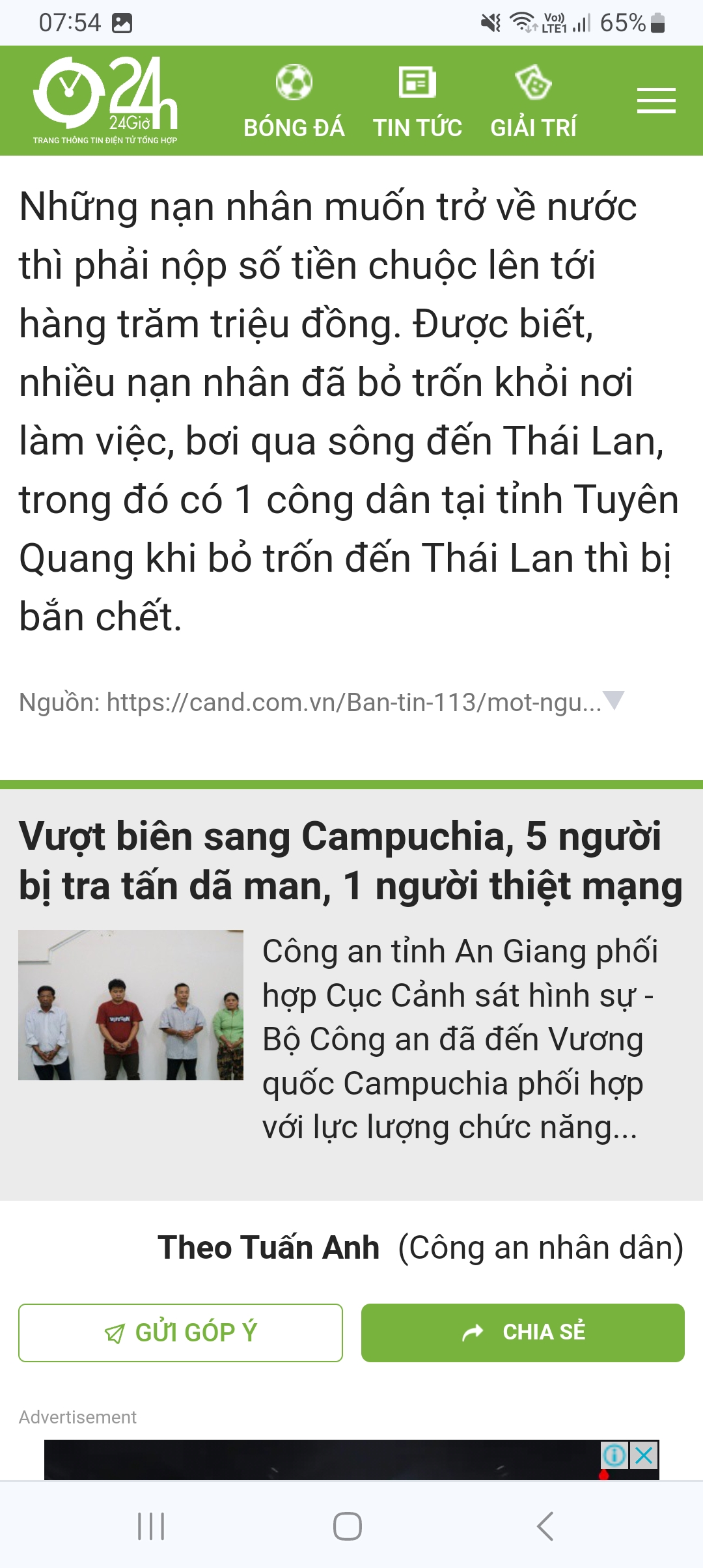
Task: Tap the Gửi góp ý button
Action: point(180,1332)
